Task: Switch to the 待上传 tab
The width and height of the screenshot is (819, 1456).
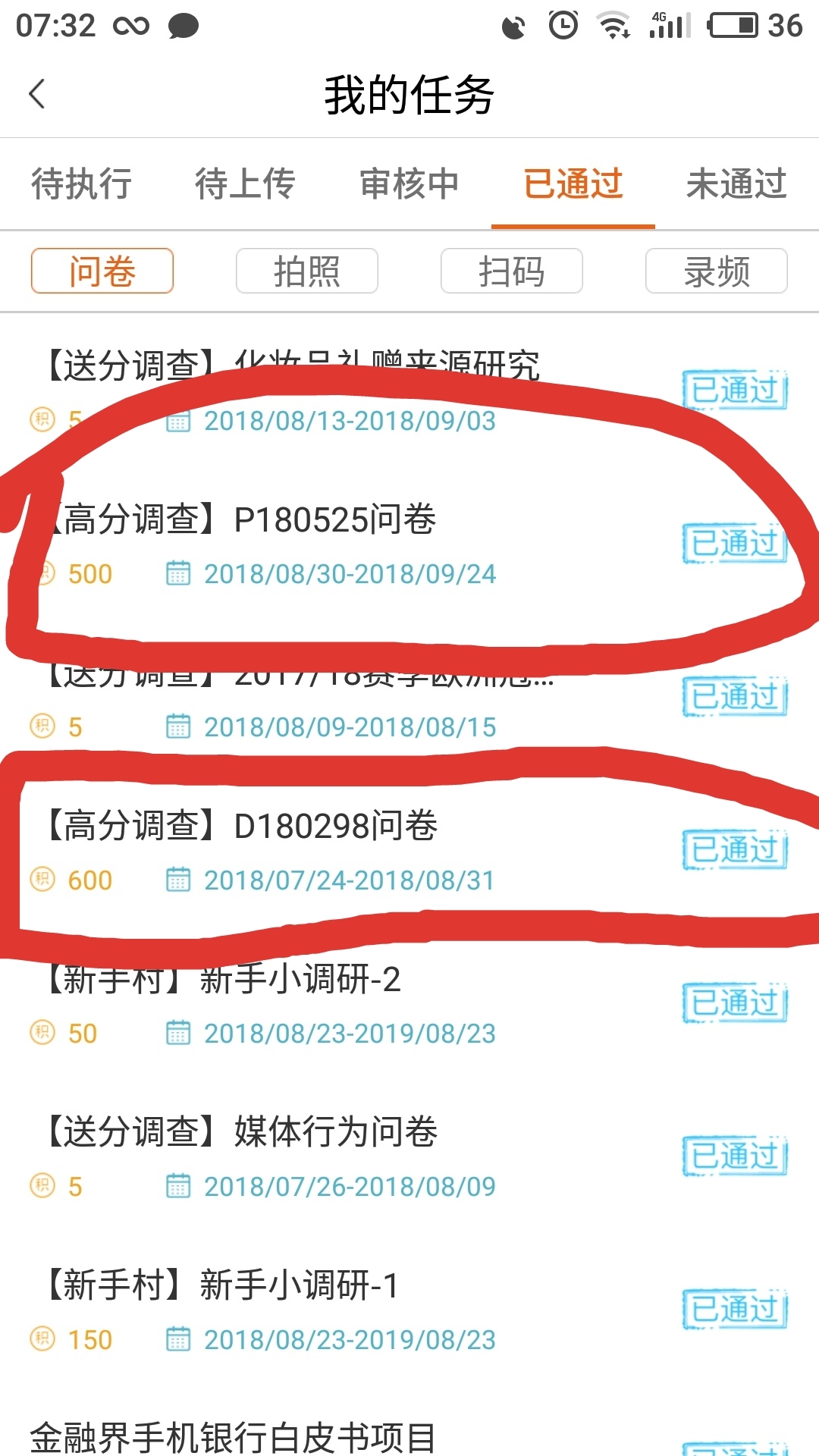Action: (x=245, y=184)
